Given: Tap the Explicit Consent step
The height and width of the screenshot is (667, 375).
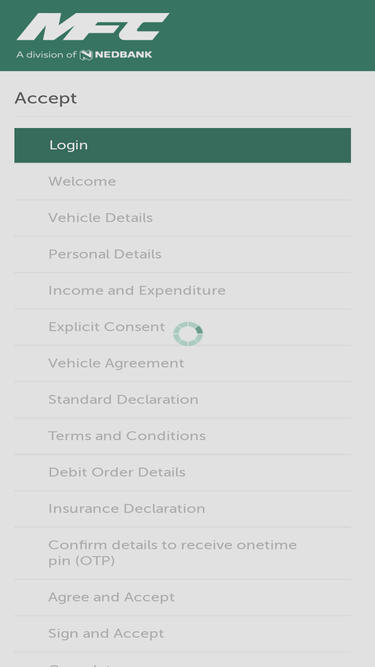Looking at the screenshot, I should tap(182, 327).
